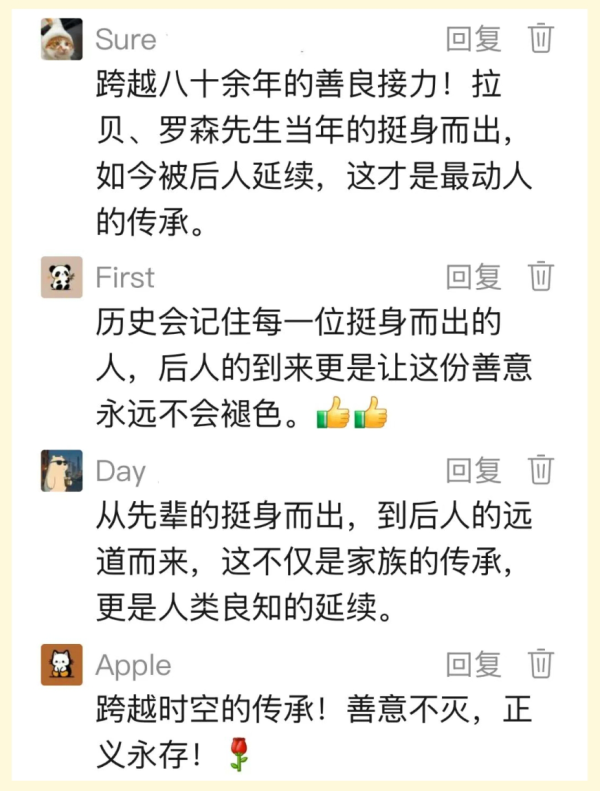Delete Day's comment

[x=541, y=469]
